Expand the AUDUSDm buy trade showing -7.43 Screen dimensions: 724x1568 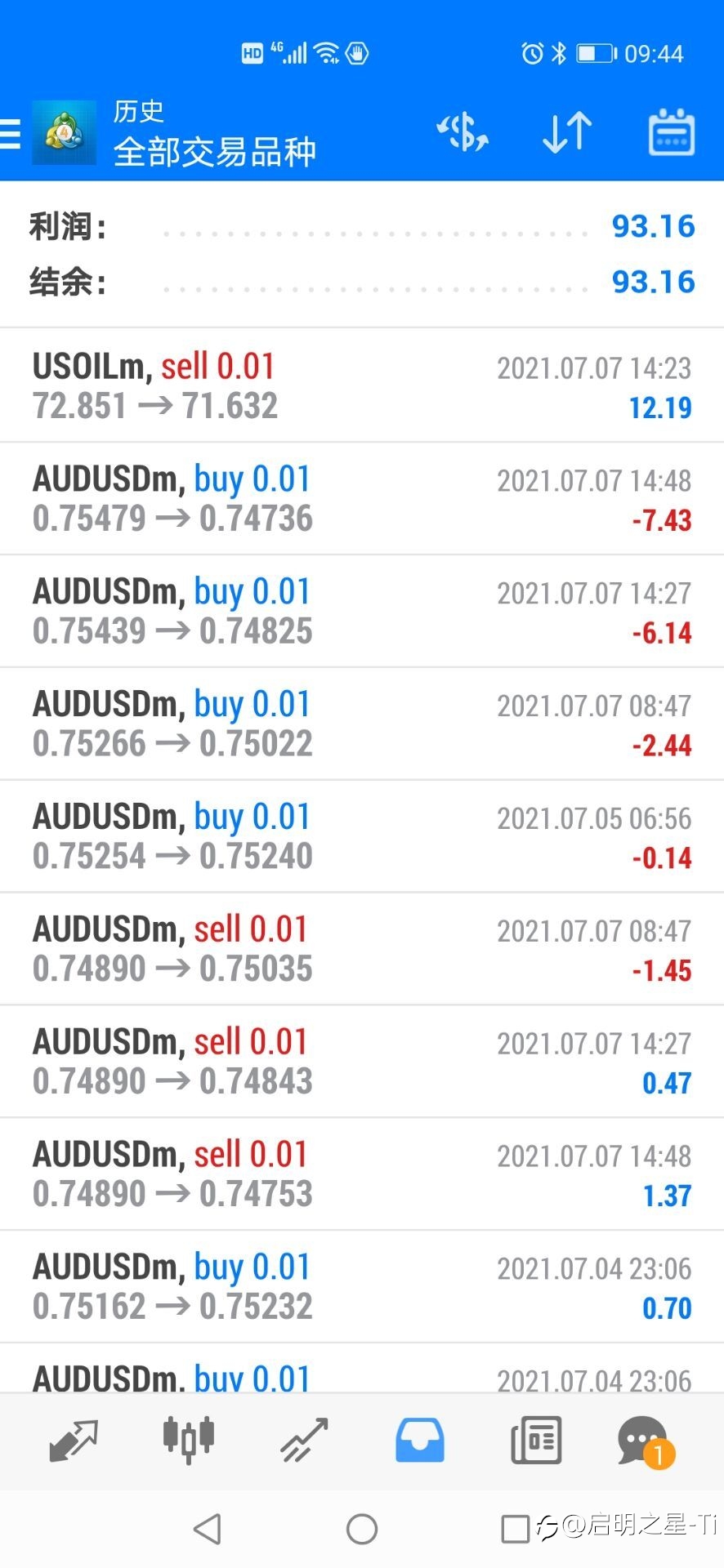click(362, 499)
